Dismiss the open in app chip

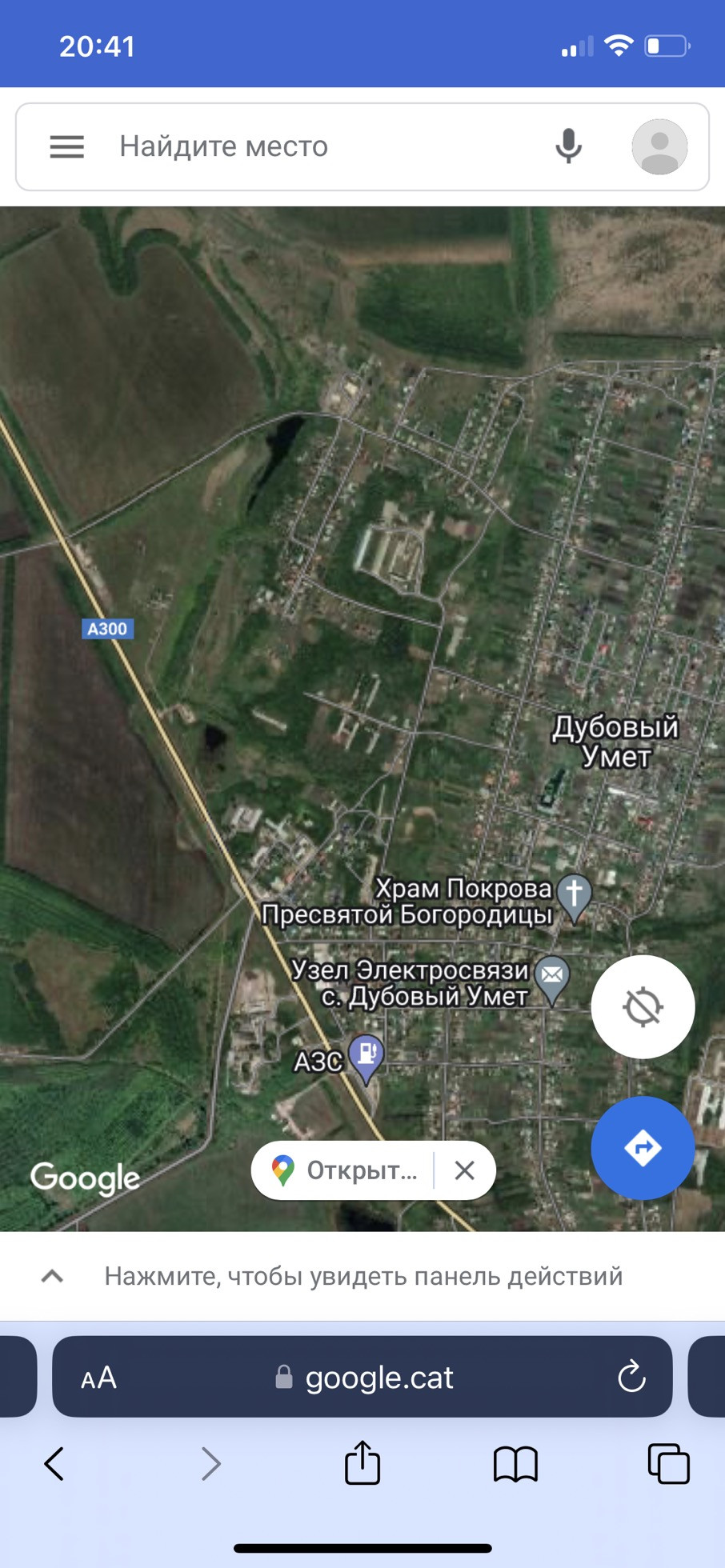464,1170
